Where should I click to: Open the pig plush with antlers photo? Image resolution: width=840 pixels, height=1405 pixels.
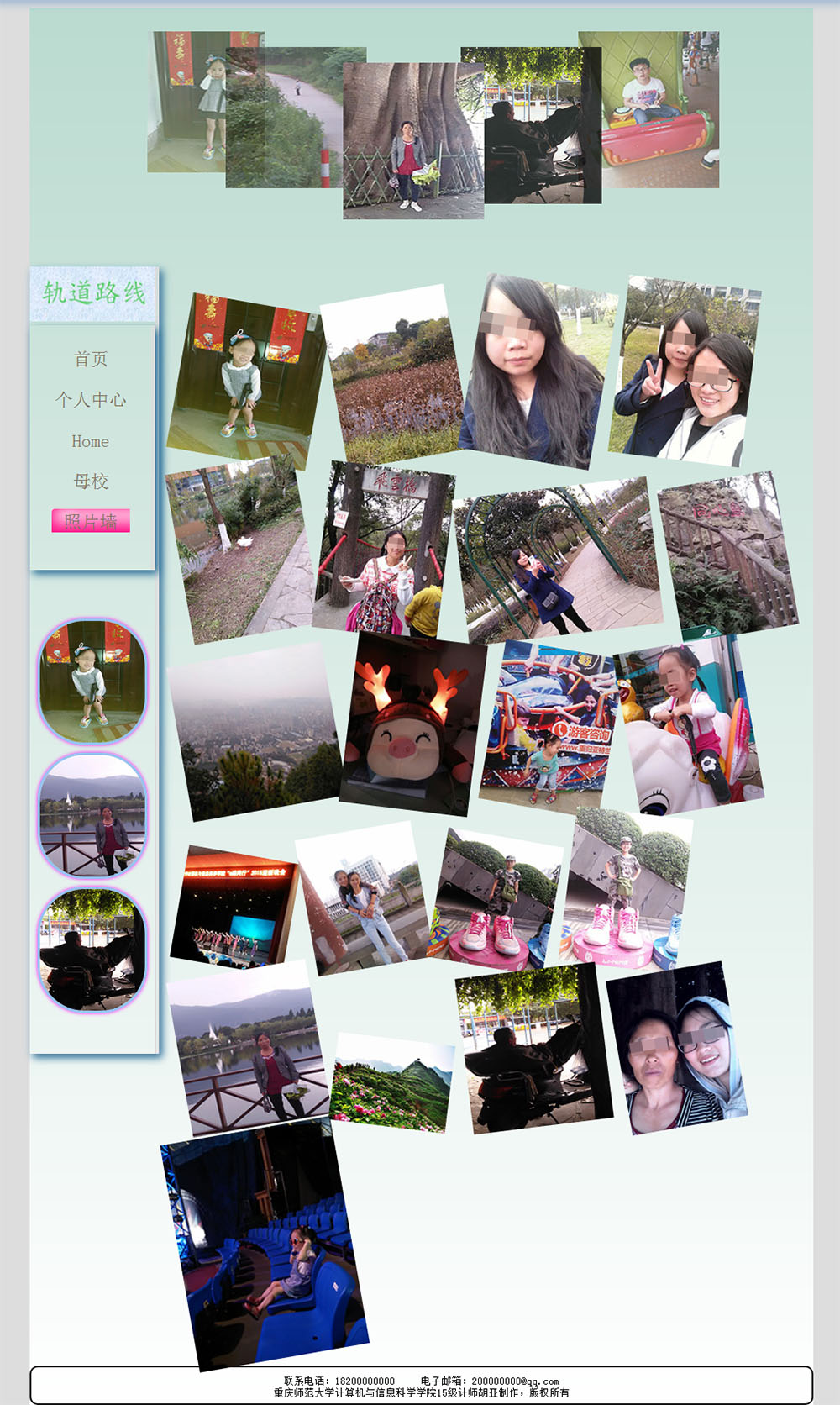[413, 724]
